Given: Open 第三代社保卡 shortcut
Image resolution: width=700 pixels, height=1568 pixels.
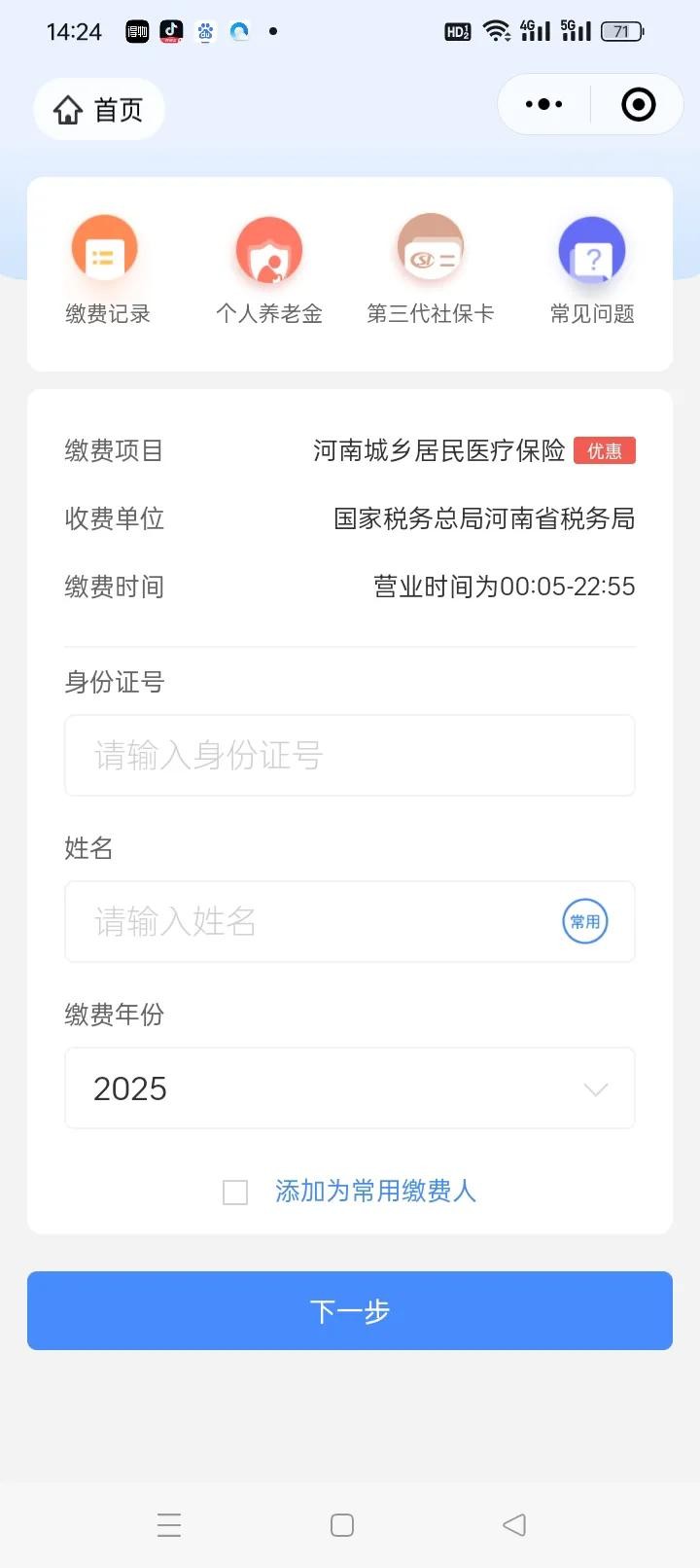Looking at the screenshot, I should click(x=431, y=269).
